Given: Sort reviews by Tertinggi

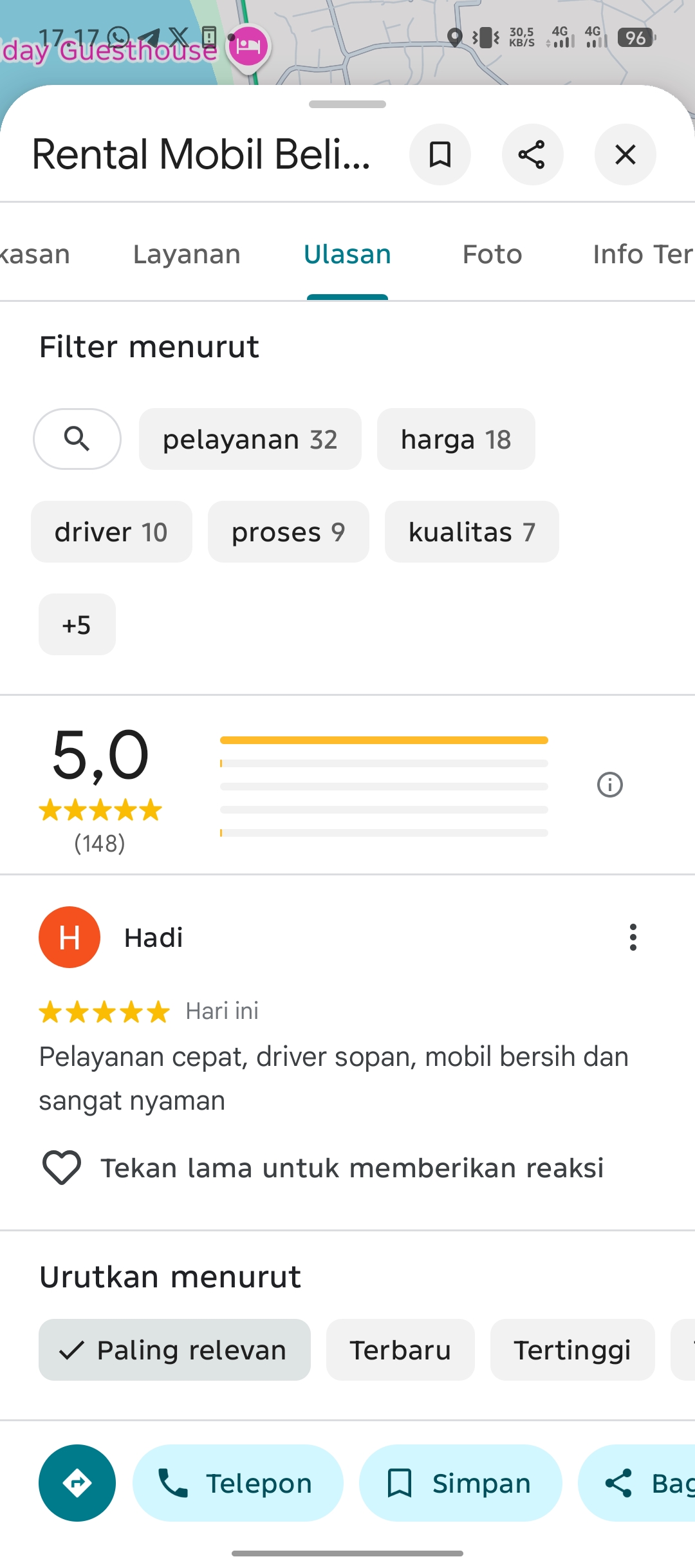Looking at the screenshot, I should (572, 1350).
